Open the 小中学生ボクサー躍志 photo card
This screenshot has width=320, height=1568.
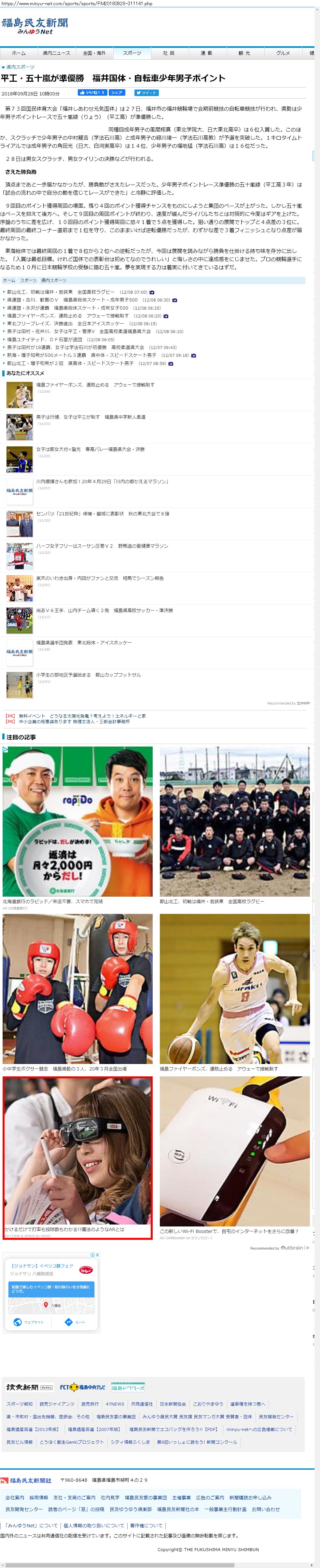point(77,989)
